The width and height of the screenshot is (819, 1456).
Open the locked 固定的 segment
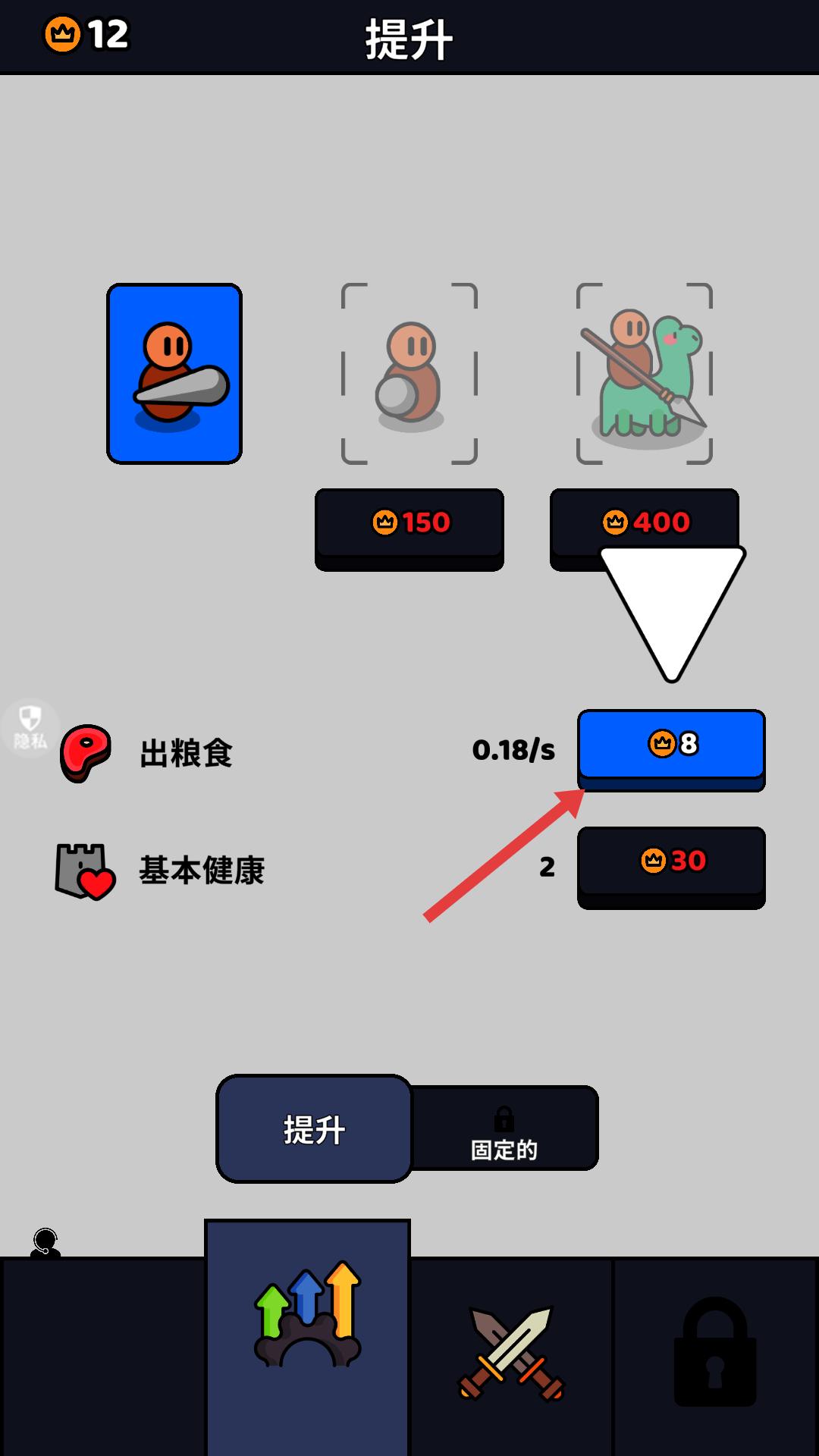click(x=504, y=1131)
